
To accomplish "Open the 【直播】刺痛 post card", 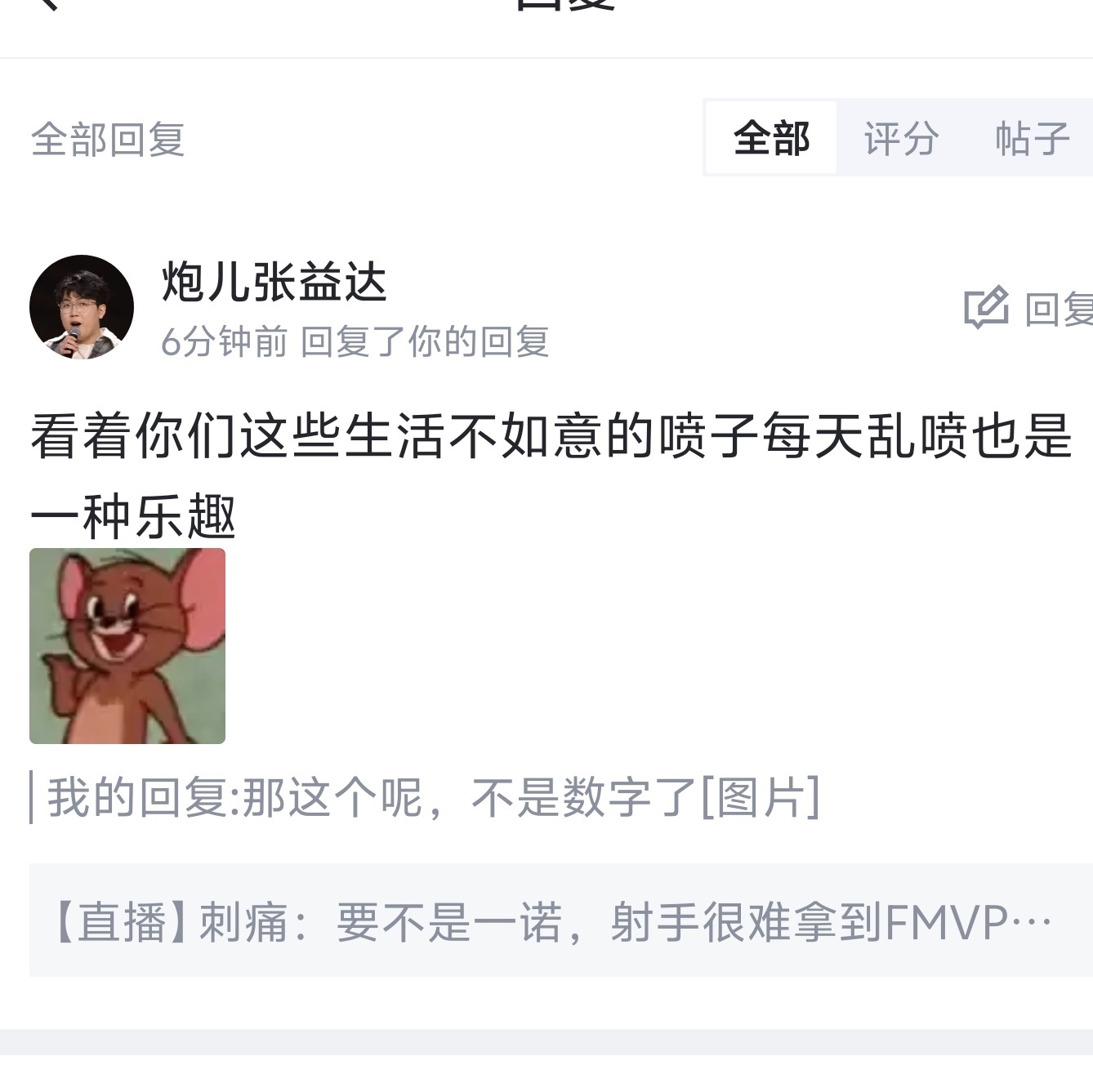I will pos(552,920).
